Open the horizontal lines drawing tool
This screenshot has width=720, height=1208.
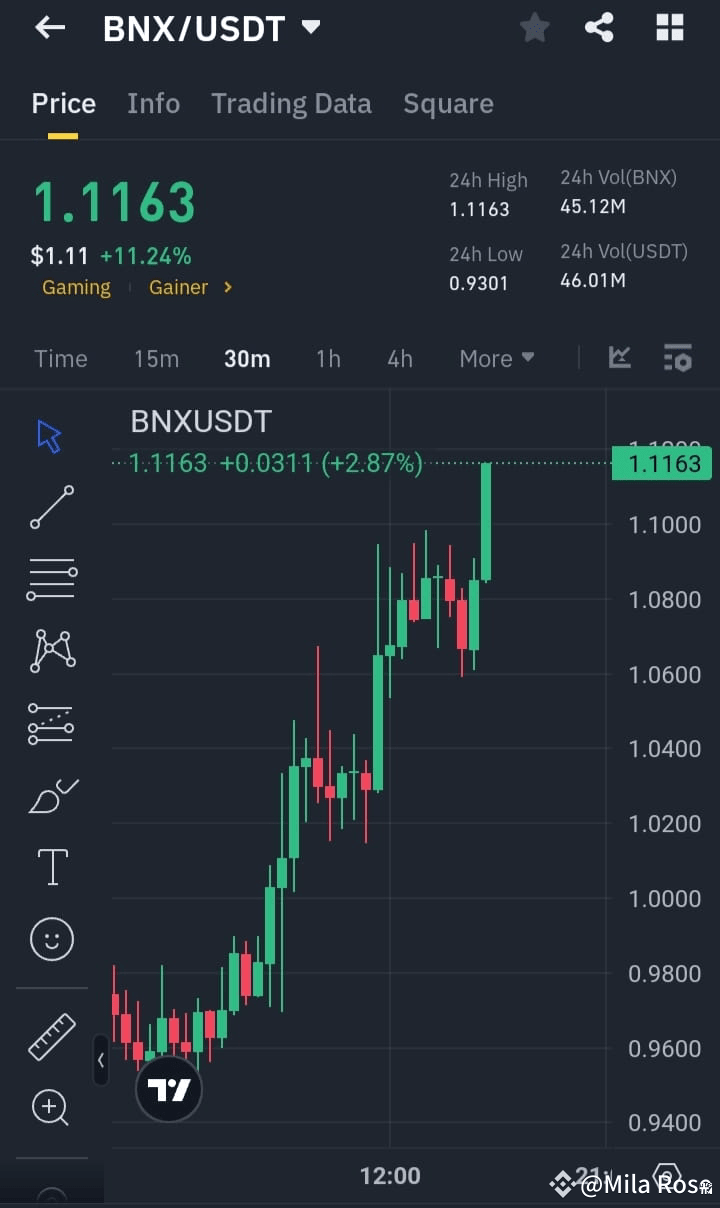click(52, 578)
